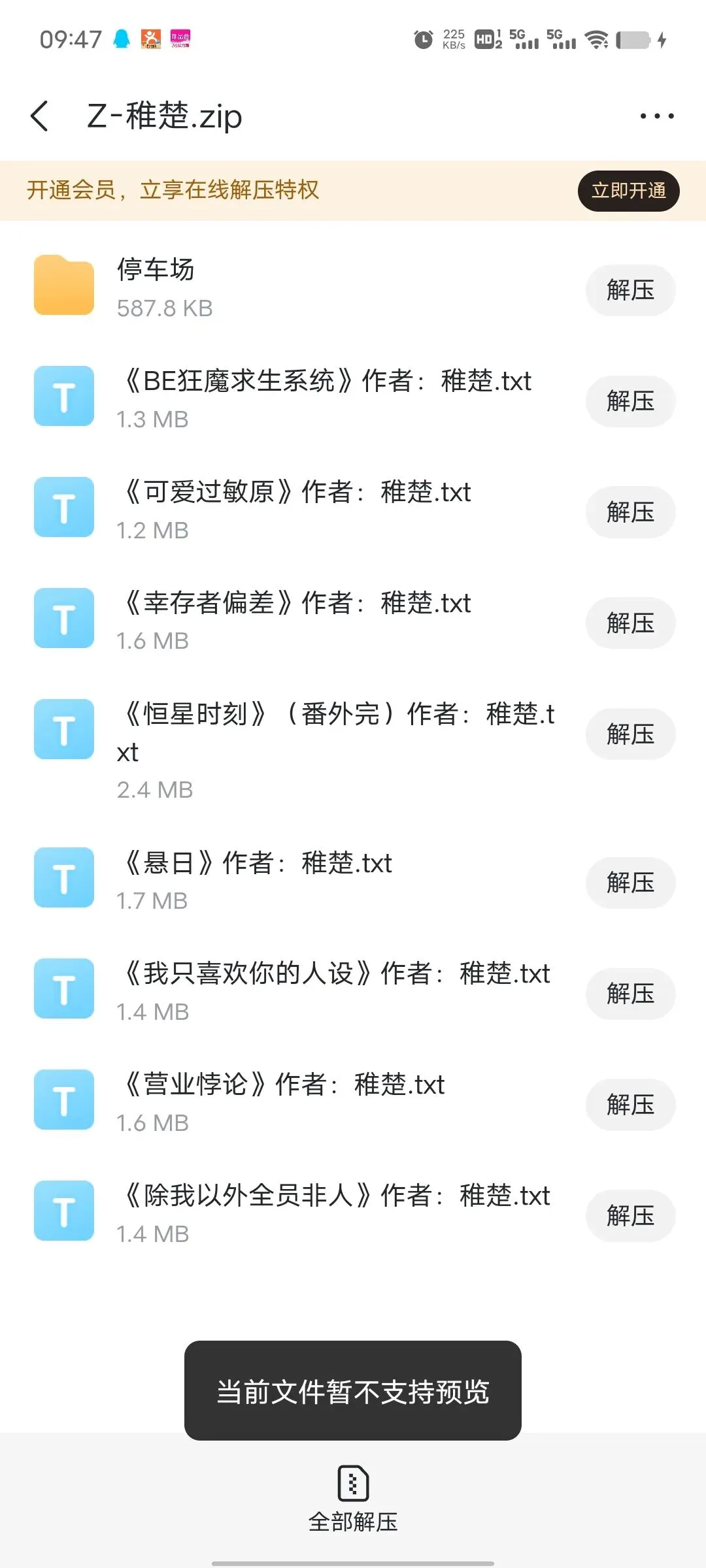The width and height of the screenshot is (706, 1568).
Task: Tap 全部解压 to extract all files
Action: coord(353,1499)
